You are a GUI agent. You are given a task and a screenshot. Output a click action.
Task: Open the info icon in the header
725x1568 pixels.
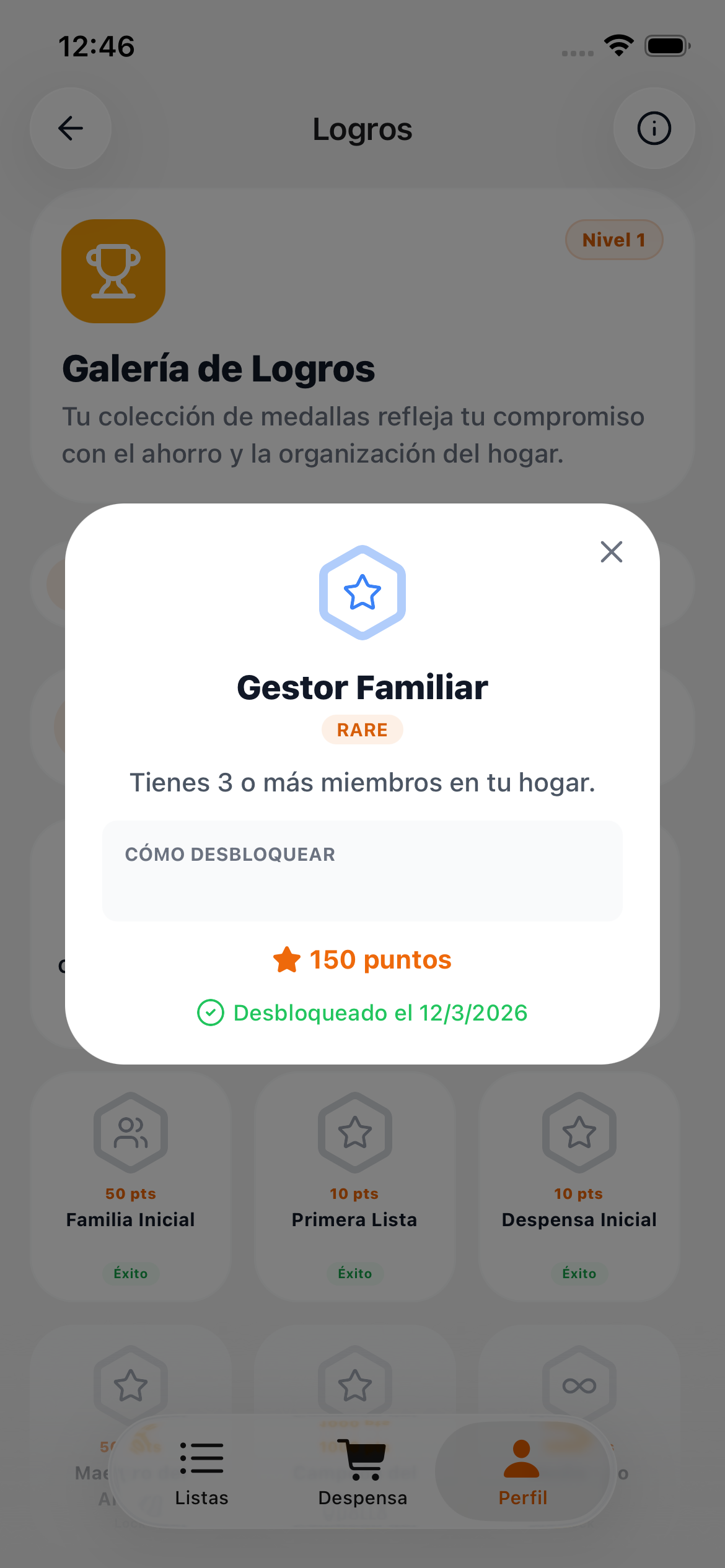(654, 128)
